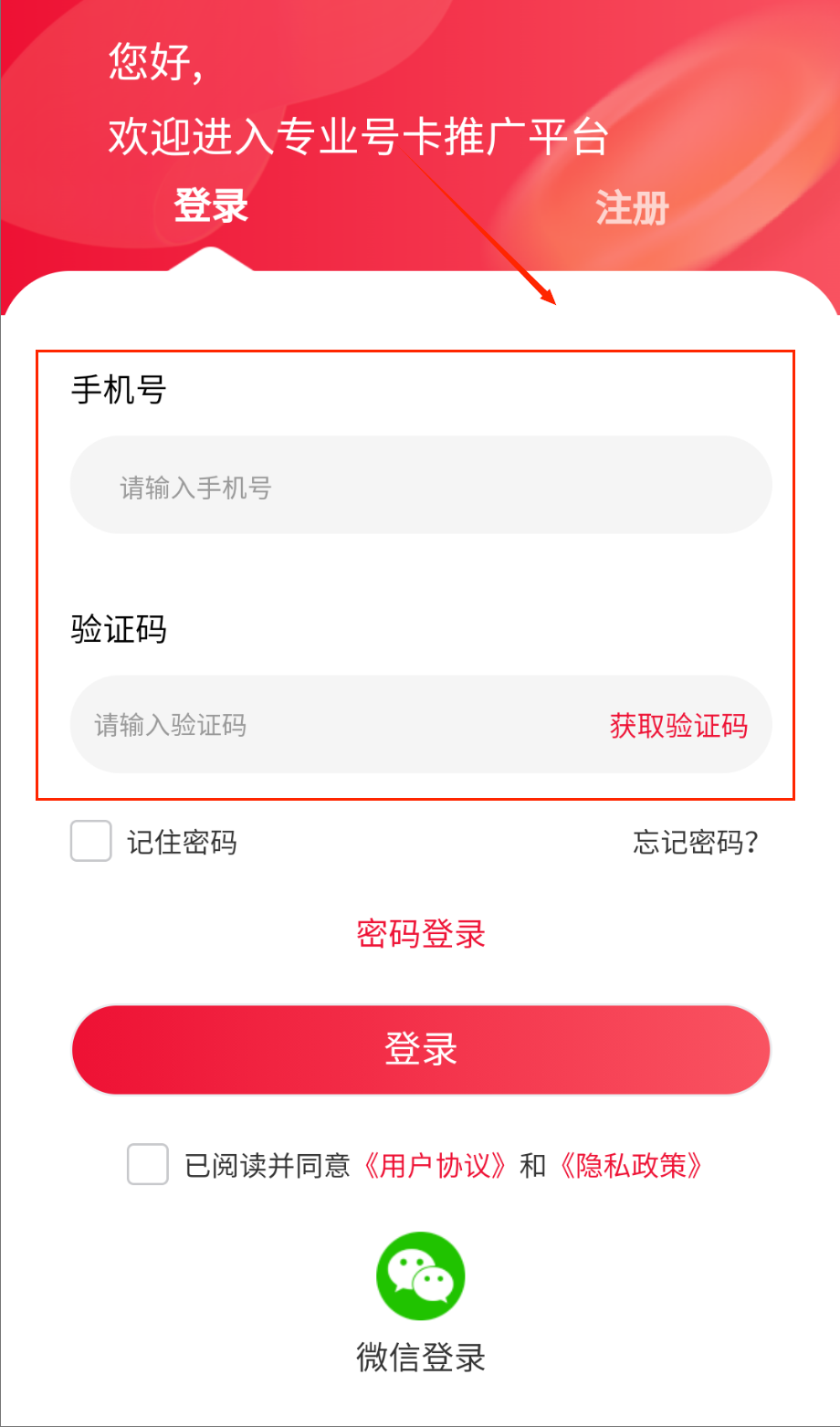Screen dimensions: 840x1427
Task: Tap the red 登录 button
Action: [421, 1050]
